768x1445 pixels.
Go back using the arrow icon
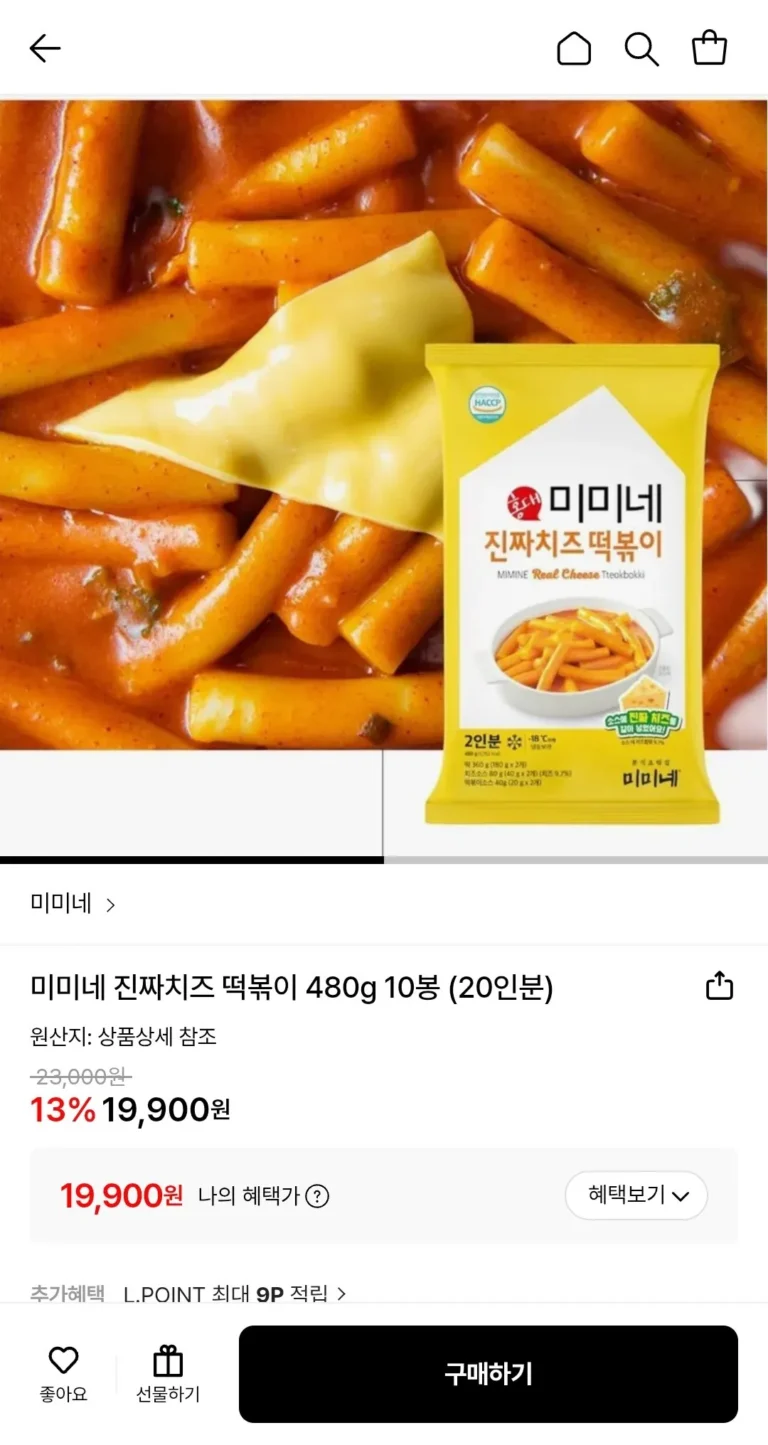point(45,48)
